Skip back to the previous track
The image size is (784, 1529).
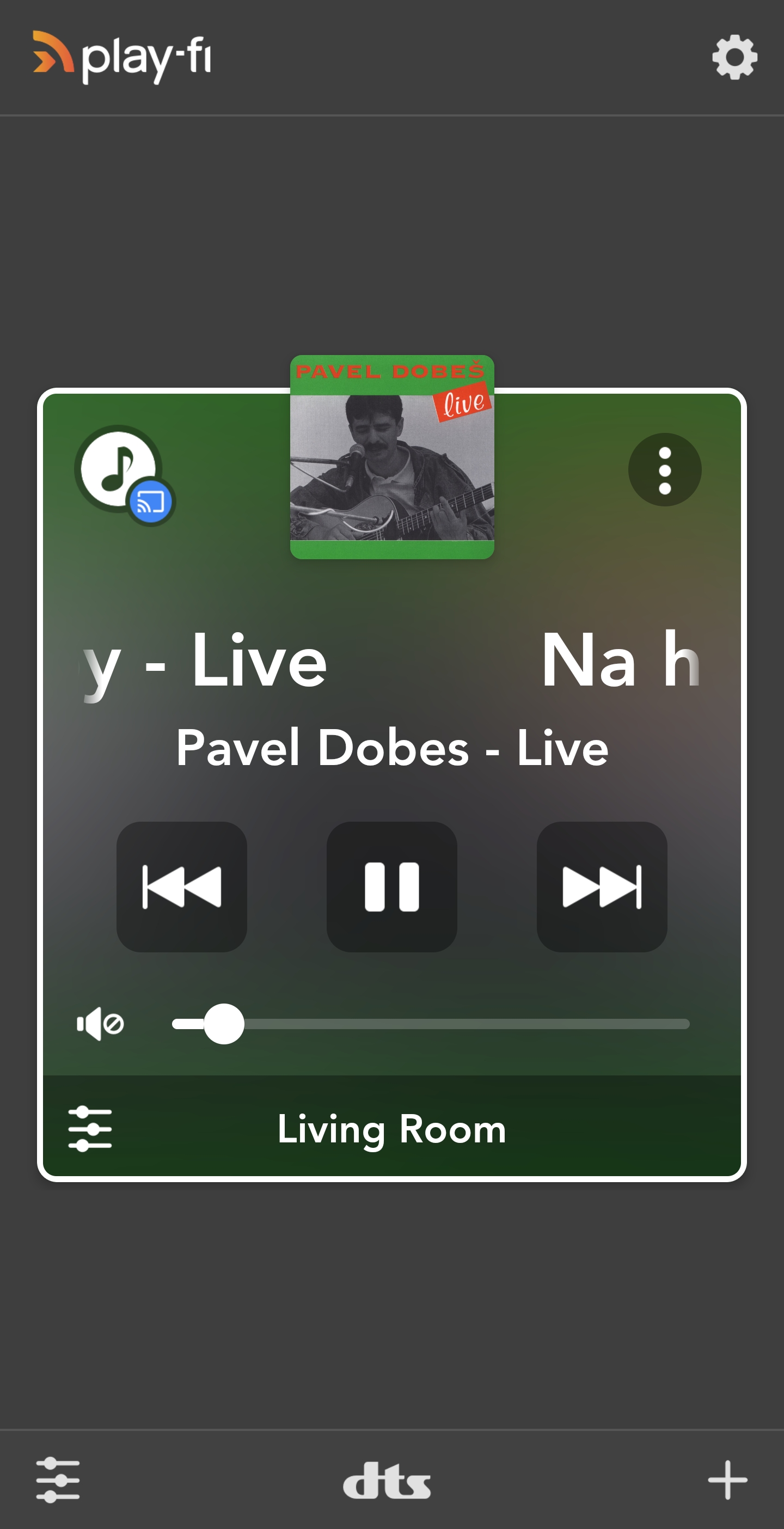click(182, 887)
